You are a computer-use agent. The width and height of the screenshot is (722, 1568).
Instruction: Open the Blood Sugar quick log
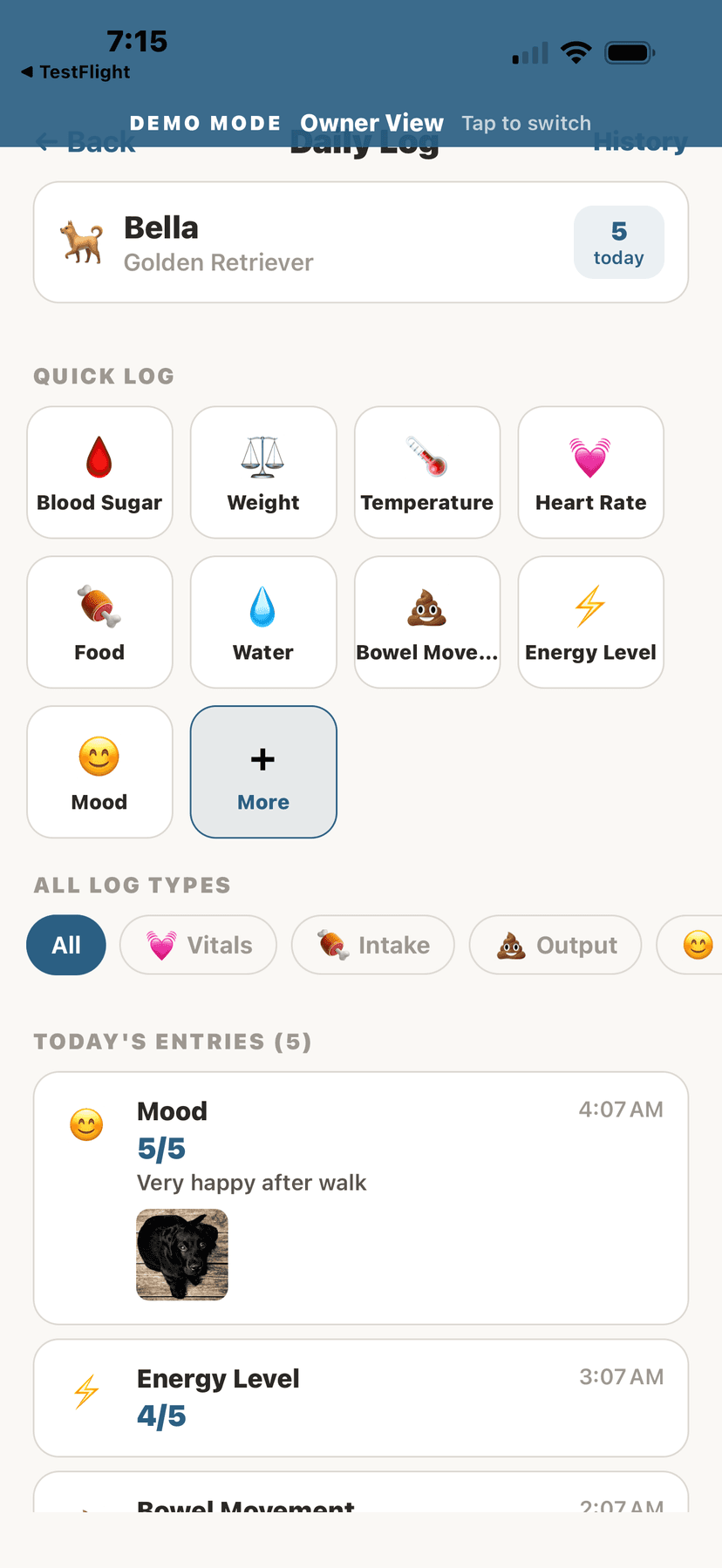[99, 472]
